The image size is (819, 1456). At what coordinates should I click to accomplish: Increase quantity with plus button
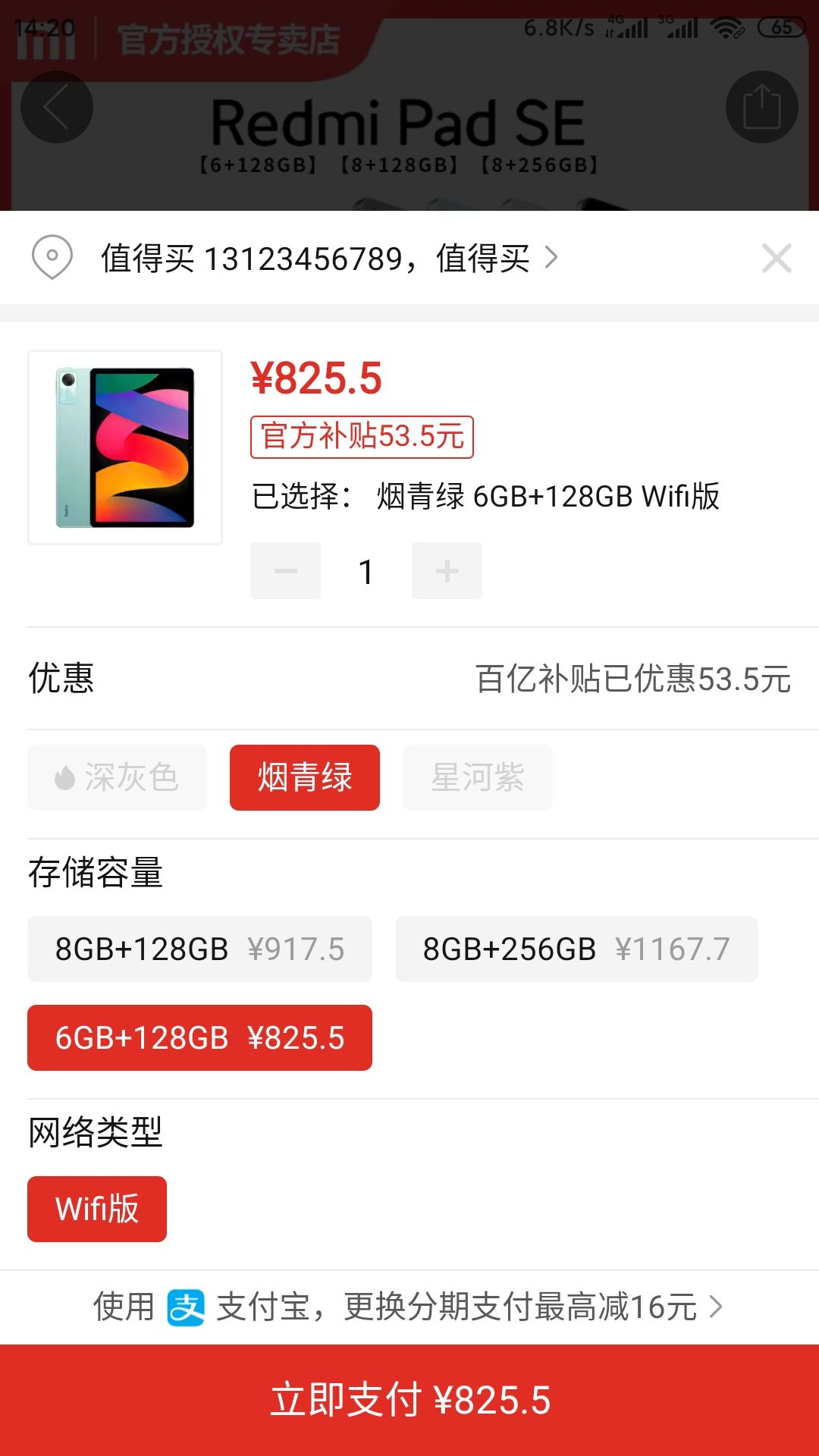coord(447,571)
